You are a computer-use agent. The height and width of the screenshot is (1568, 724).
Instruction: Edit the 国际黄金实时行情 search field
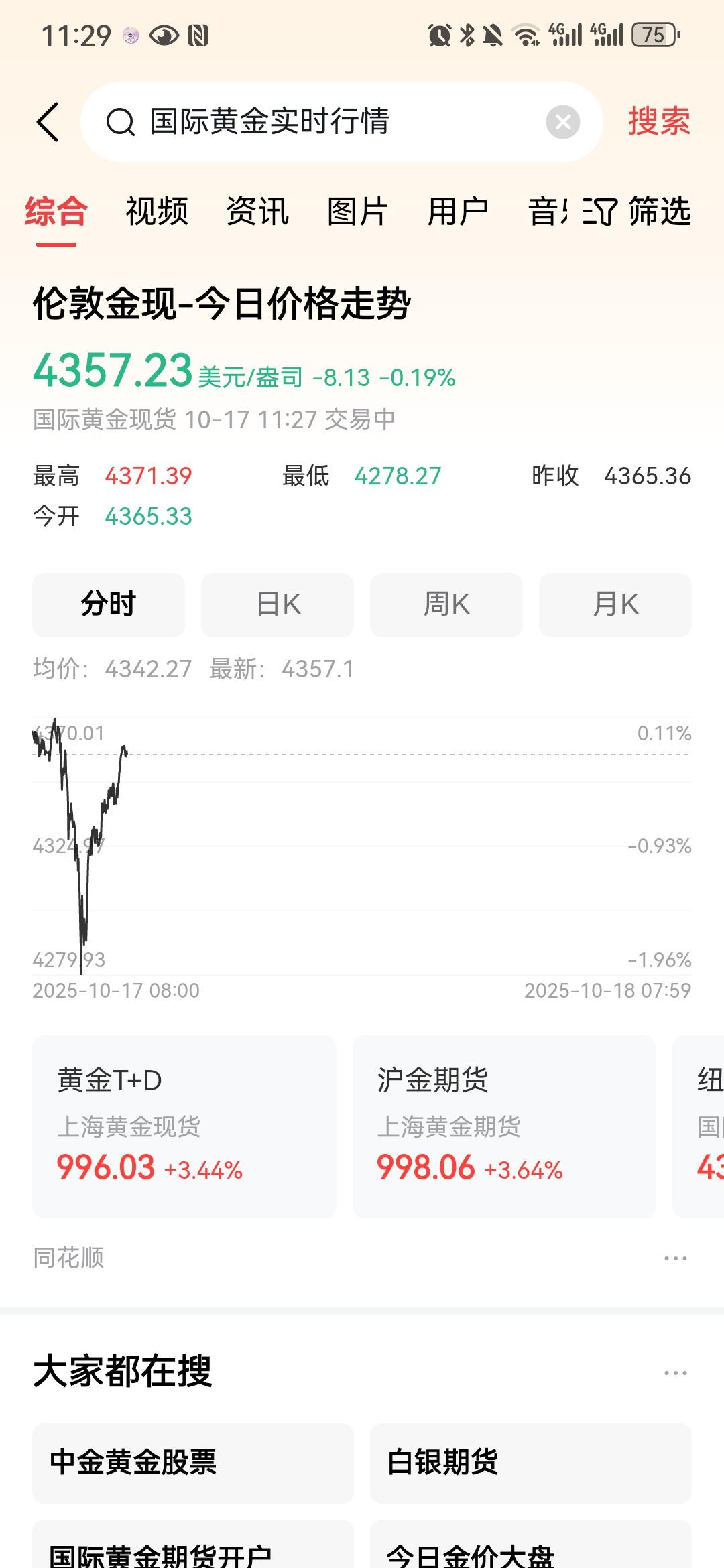click(342, 122)
